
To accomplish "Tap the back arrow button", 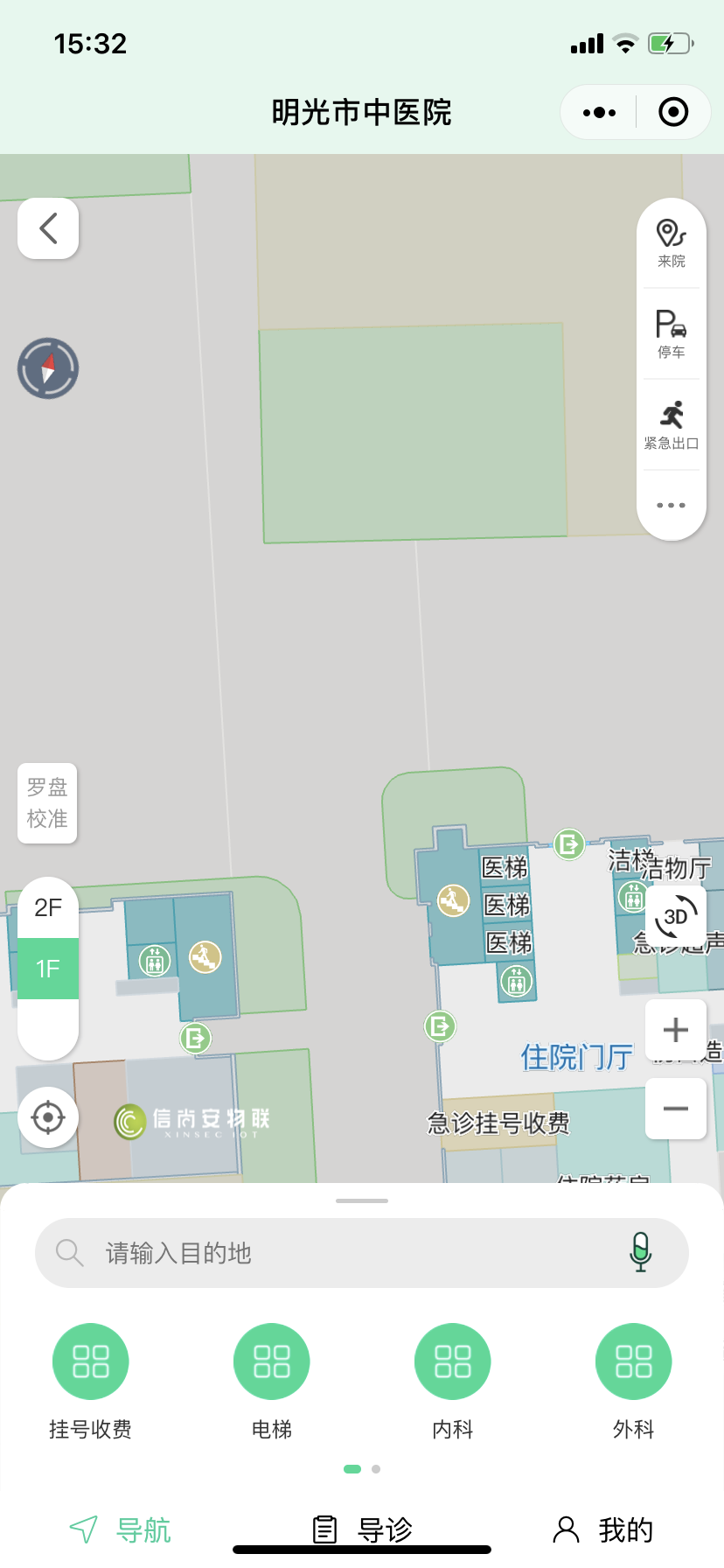I will pos(48,228).
